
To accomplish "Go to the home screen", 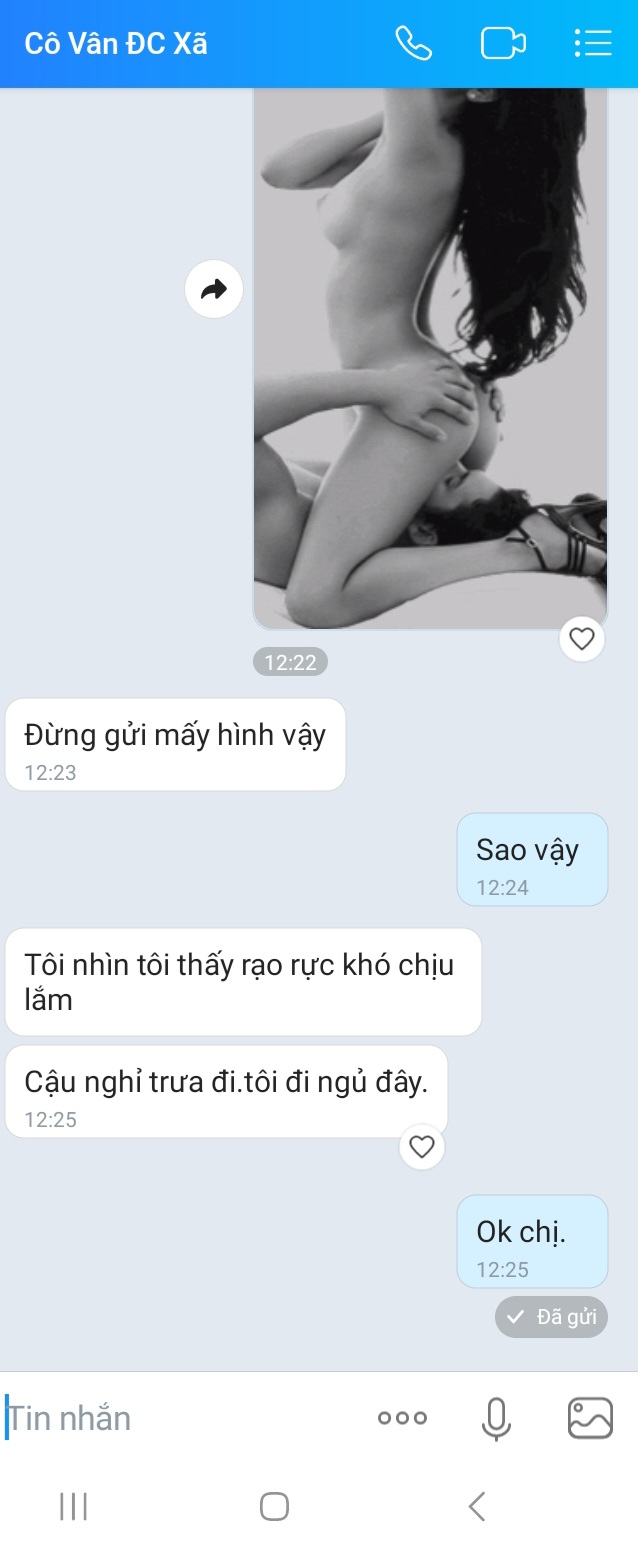I will tap(274, 1506).
